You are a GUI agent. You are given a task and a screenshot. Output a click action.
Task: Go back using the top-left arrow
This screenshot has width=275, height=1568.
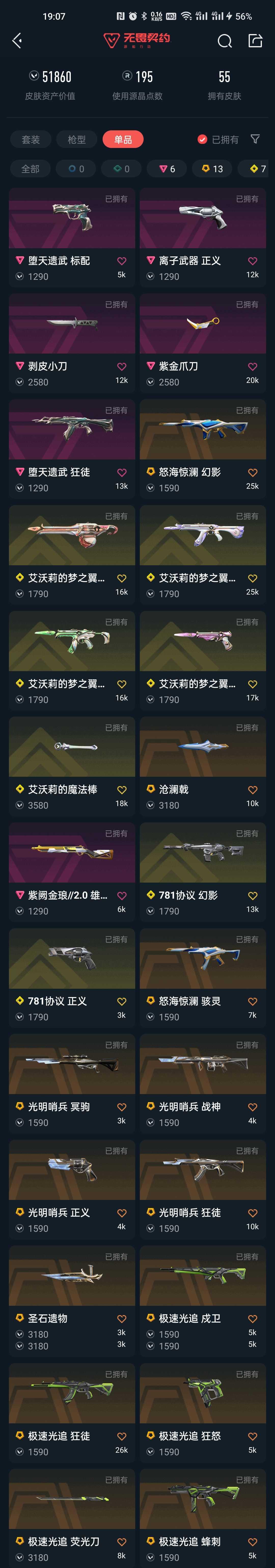[x=17, y=41]
